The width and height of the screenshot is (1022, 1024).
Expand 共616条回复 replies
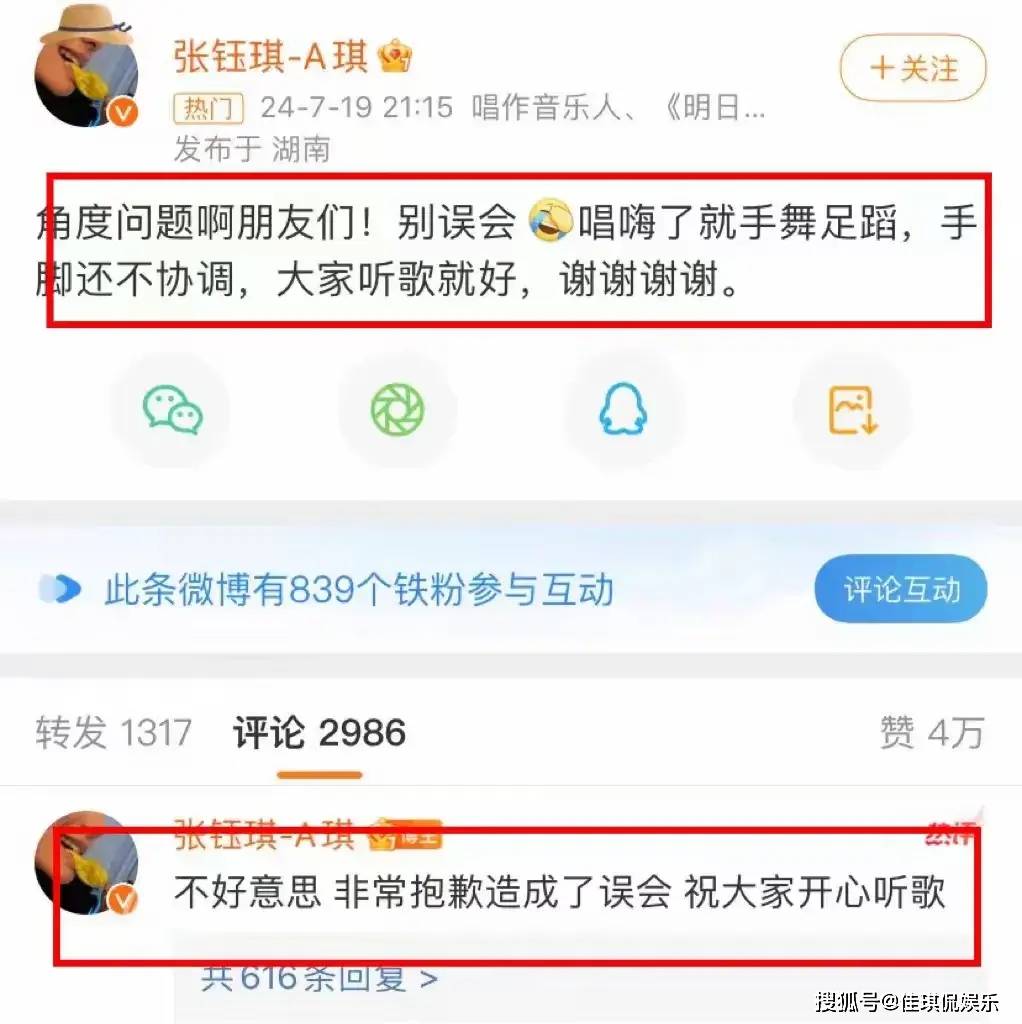[319, 978]
